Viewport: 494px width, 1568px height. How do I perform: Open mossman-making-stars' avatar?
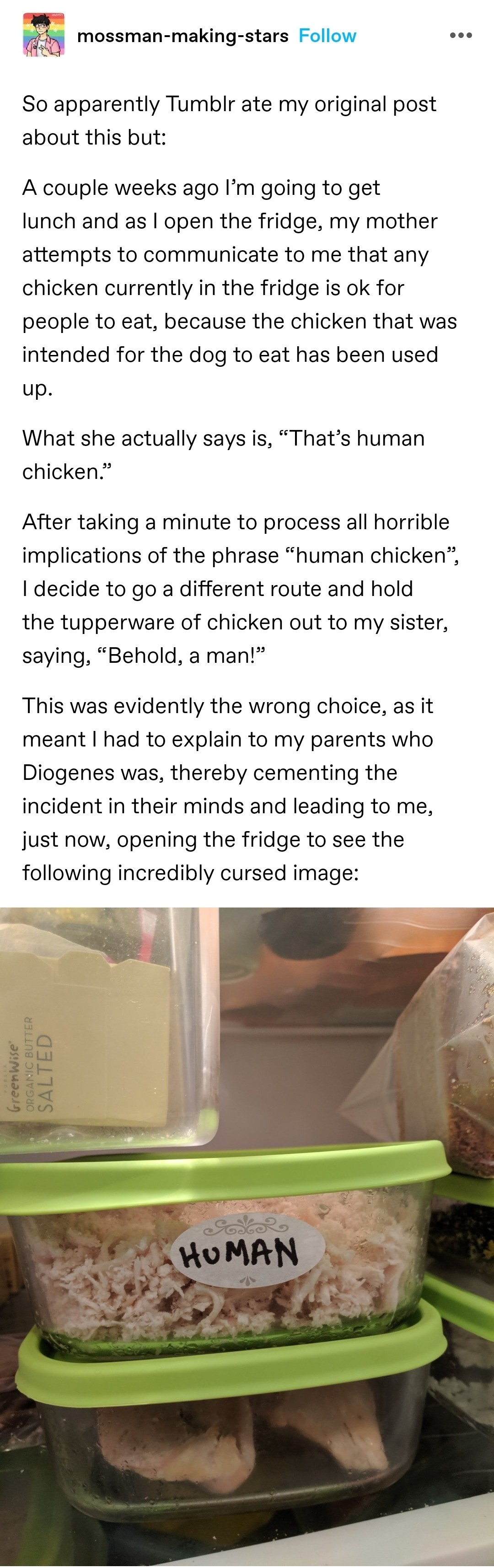point(43,35)
